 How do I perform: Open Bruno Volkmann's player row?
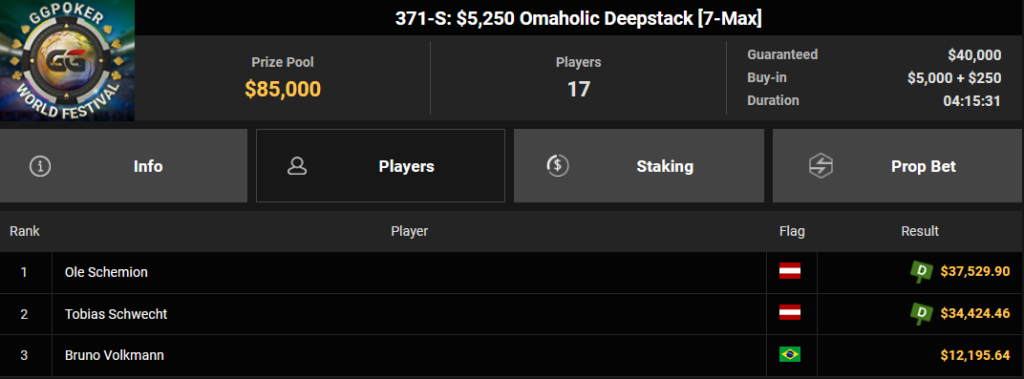512,355
